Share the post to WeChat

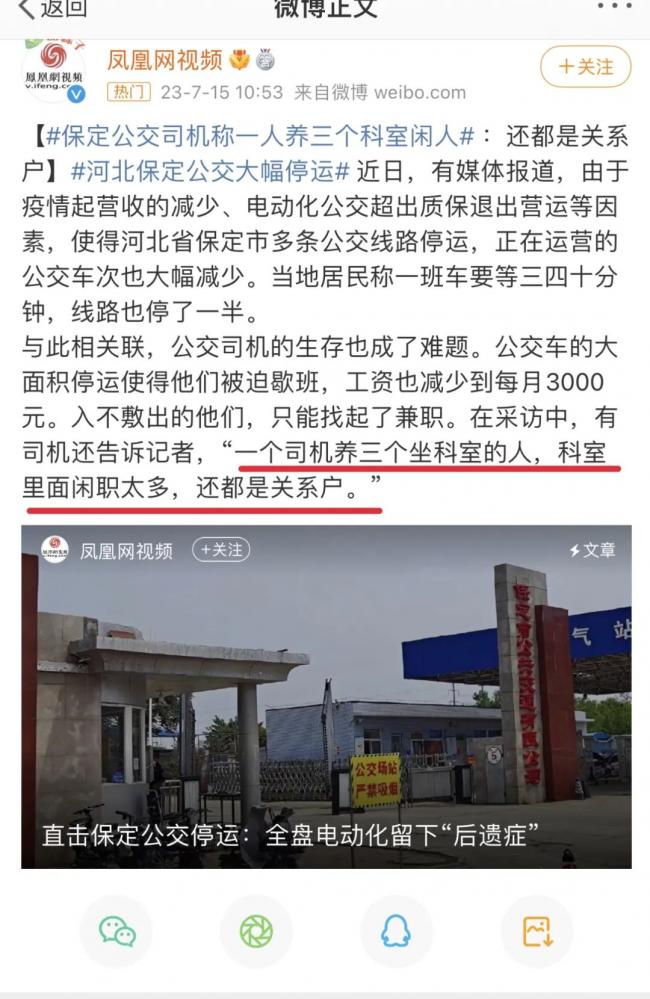tap(117, 931)
